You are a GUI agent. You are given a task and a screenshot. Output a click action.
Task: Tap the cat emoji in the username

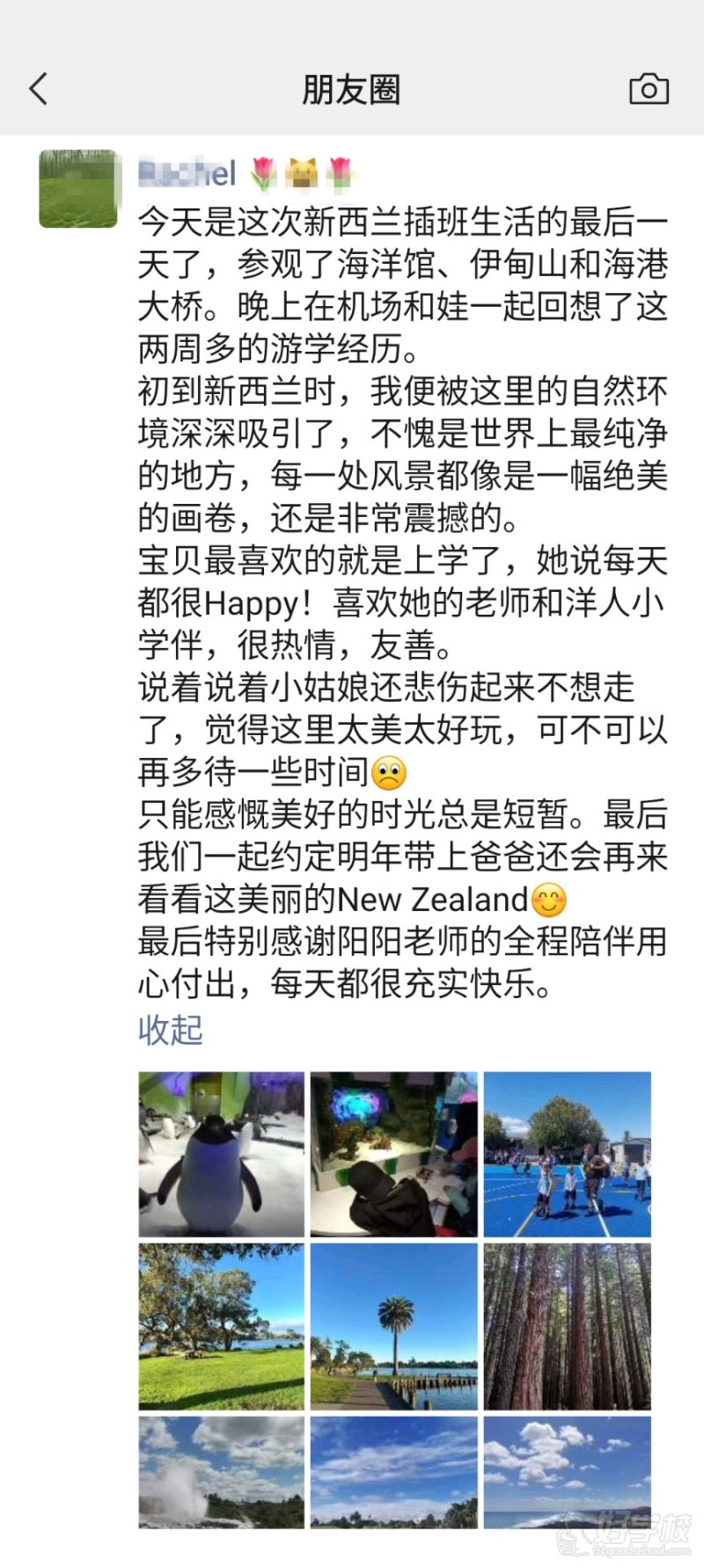[303, 173]
